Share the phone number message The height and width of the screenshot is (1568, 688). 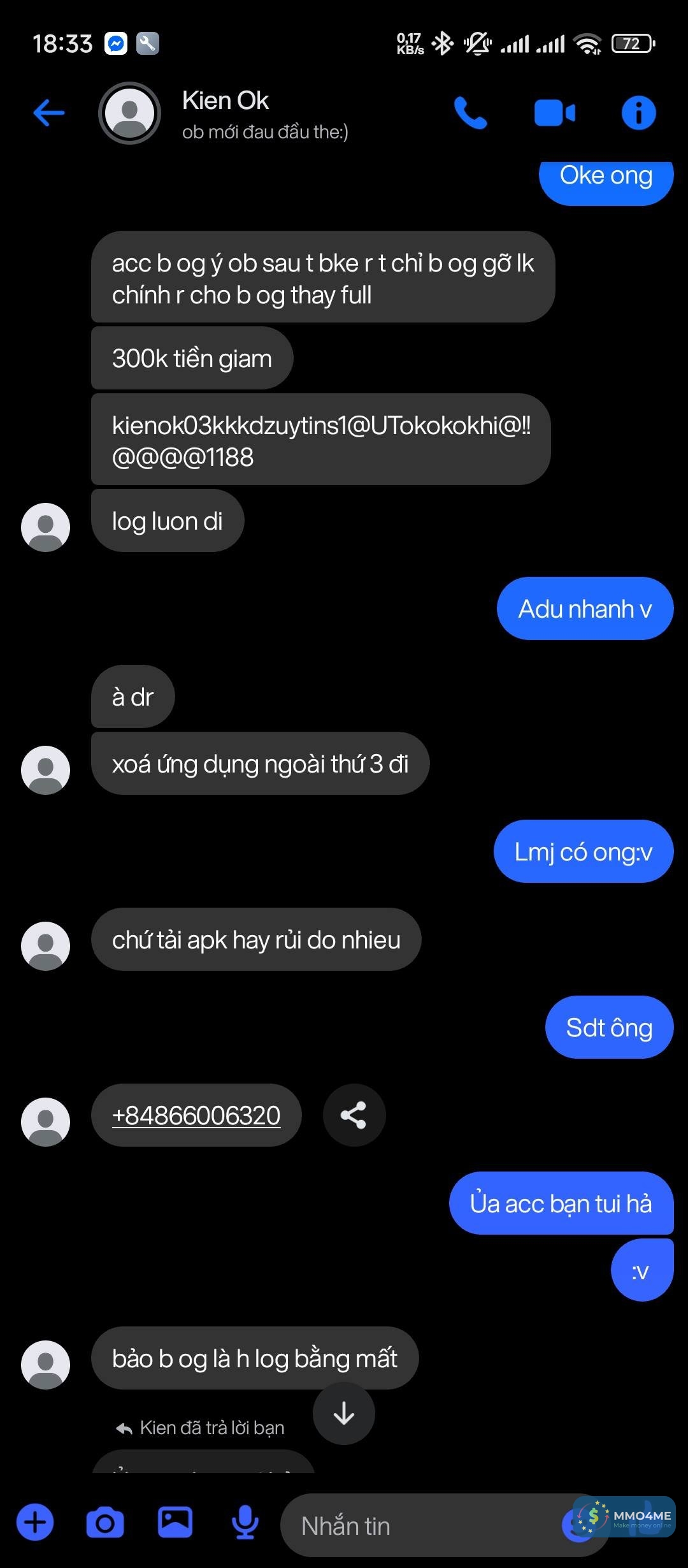[x=354, y=1115]
